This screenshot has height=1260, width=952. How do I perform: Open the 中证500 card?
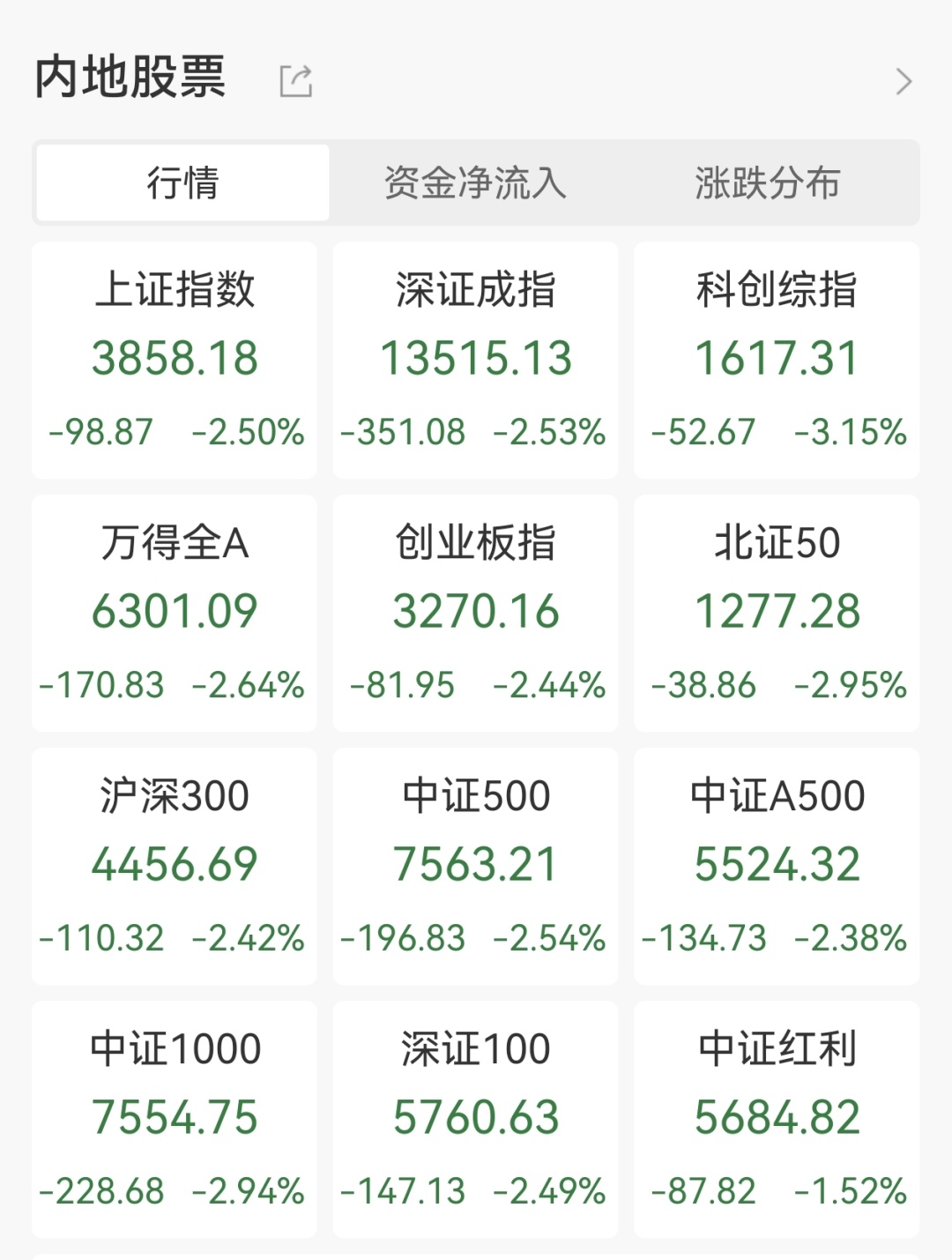[474, 862]
